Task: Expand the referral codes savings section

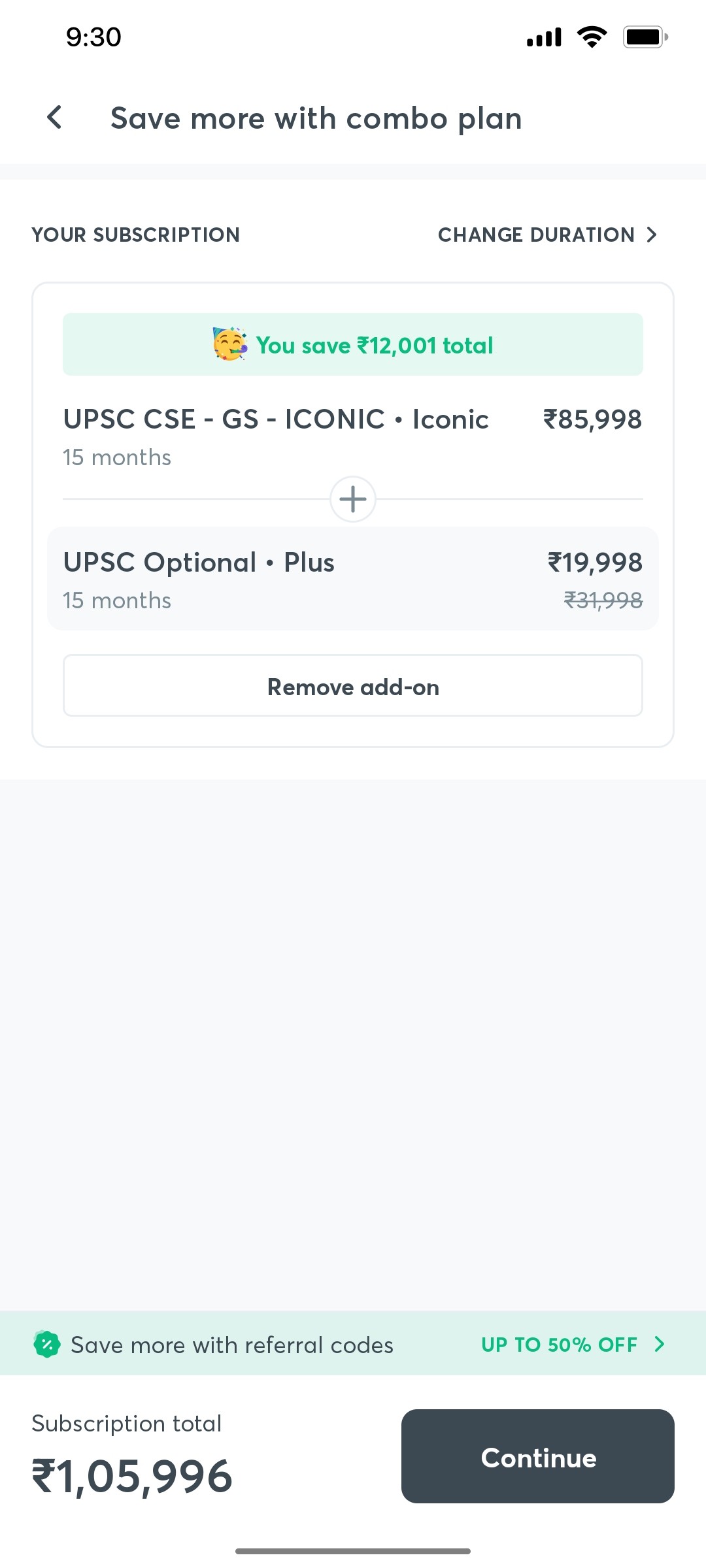Action: coord(353,1344)
